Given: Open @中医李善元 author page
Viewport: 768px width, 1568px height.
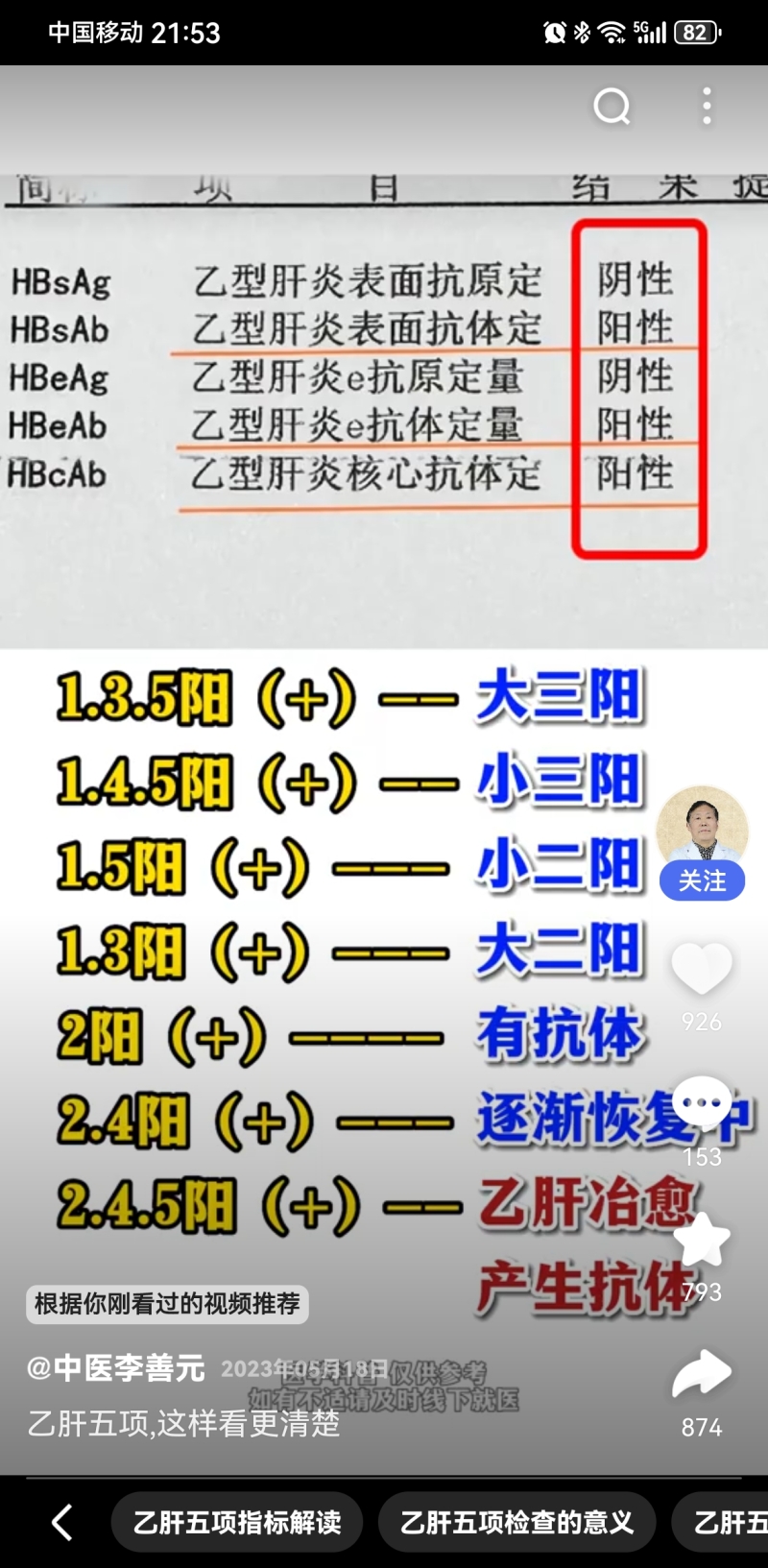Looking at the screenshot, I should [116, 1367].
